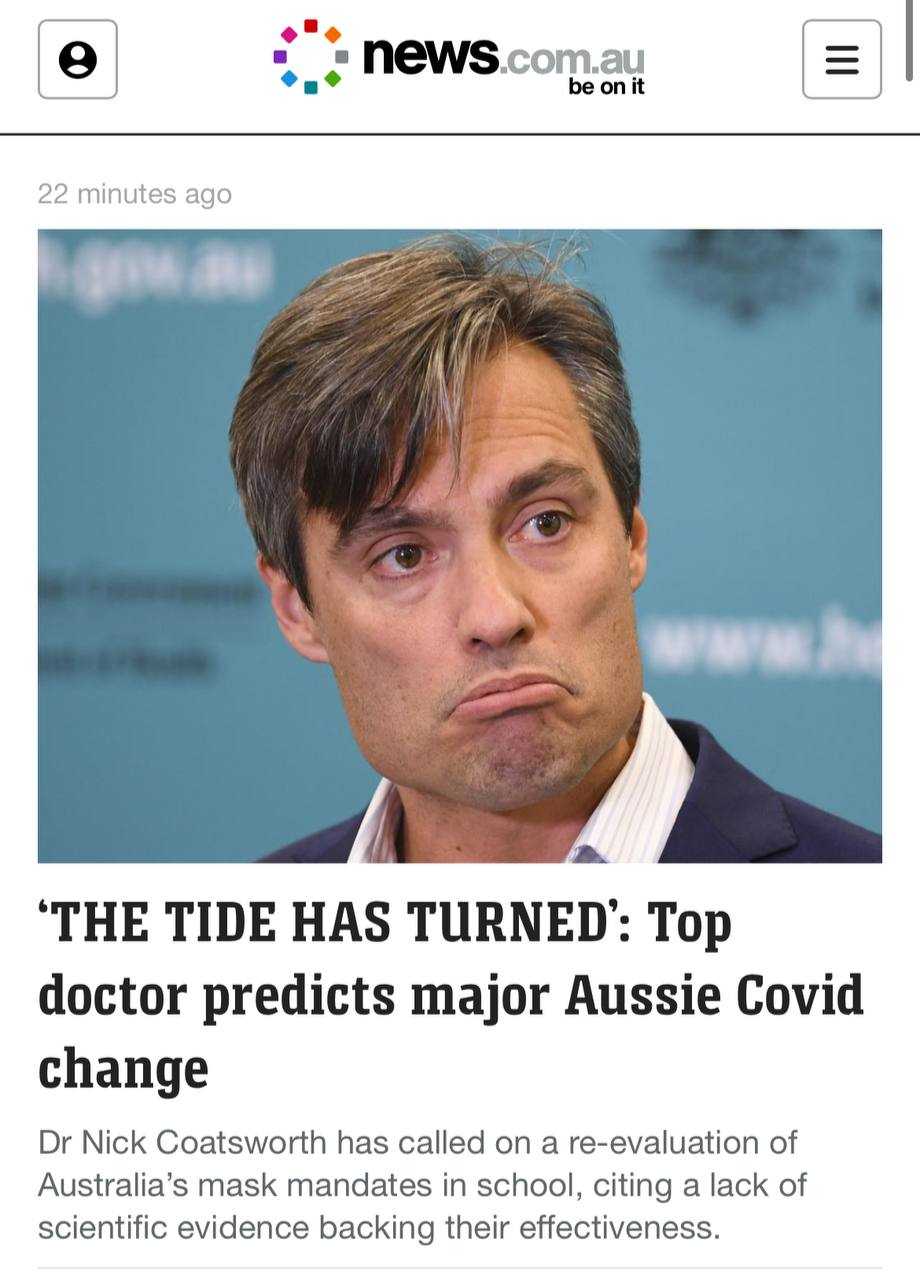The image size is (920, 1280).
Task: Open the user account profile icon
Action: pyautogui.click(x=77, y=60)
